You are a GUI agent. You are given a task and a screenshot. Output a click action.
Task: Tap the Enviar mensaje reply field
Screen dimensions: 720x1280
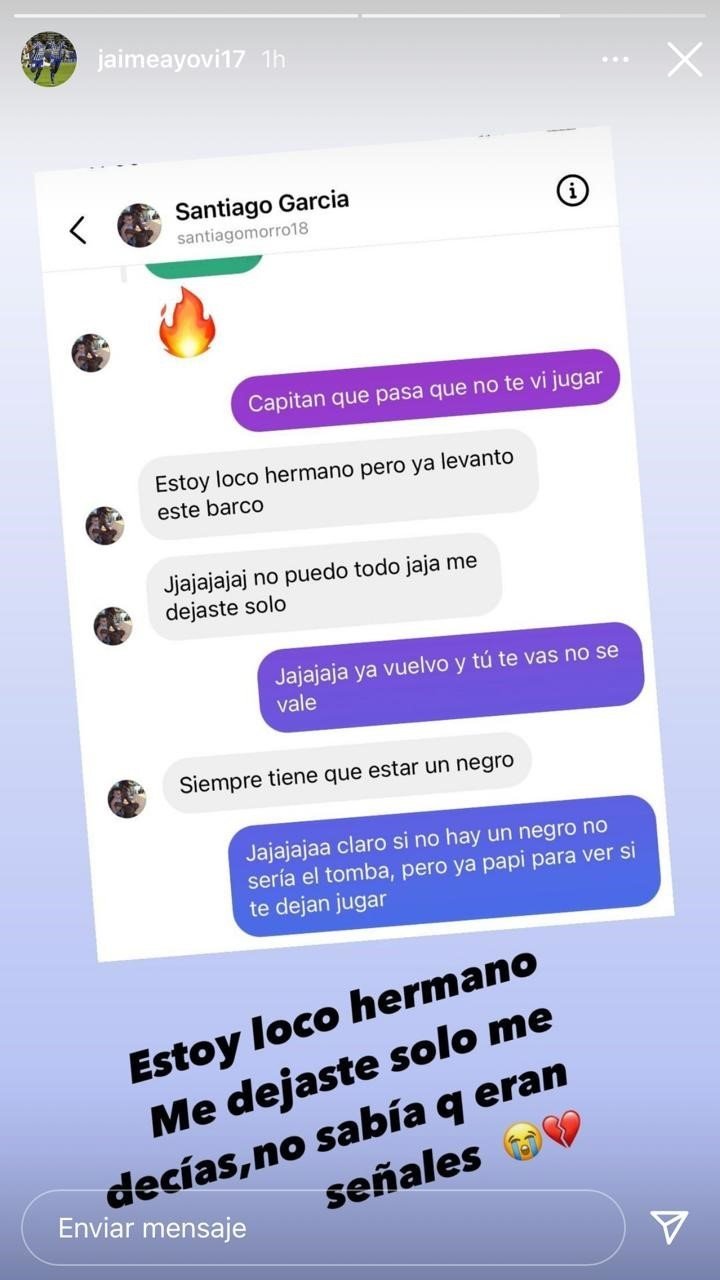pos(322,1227)
